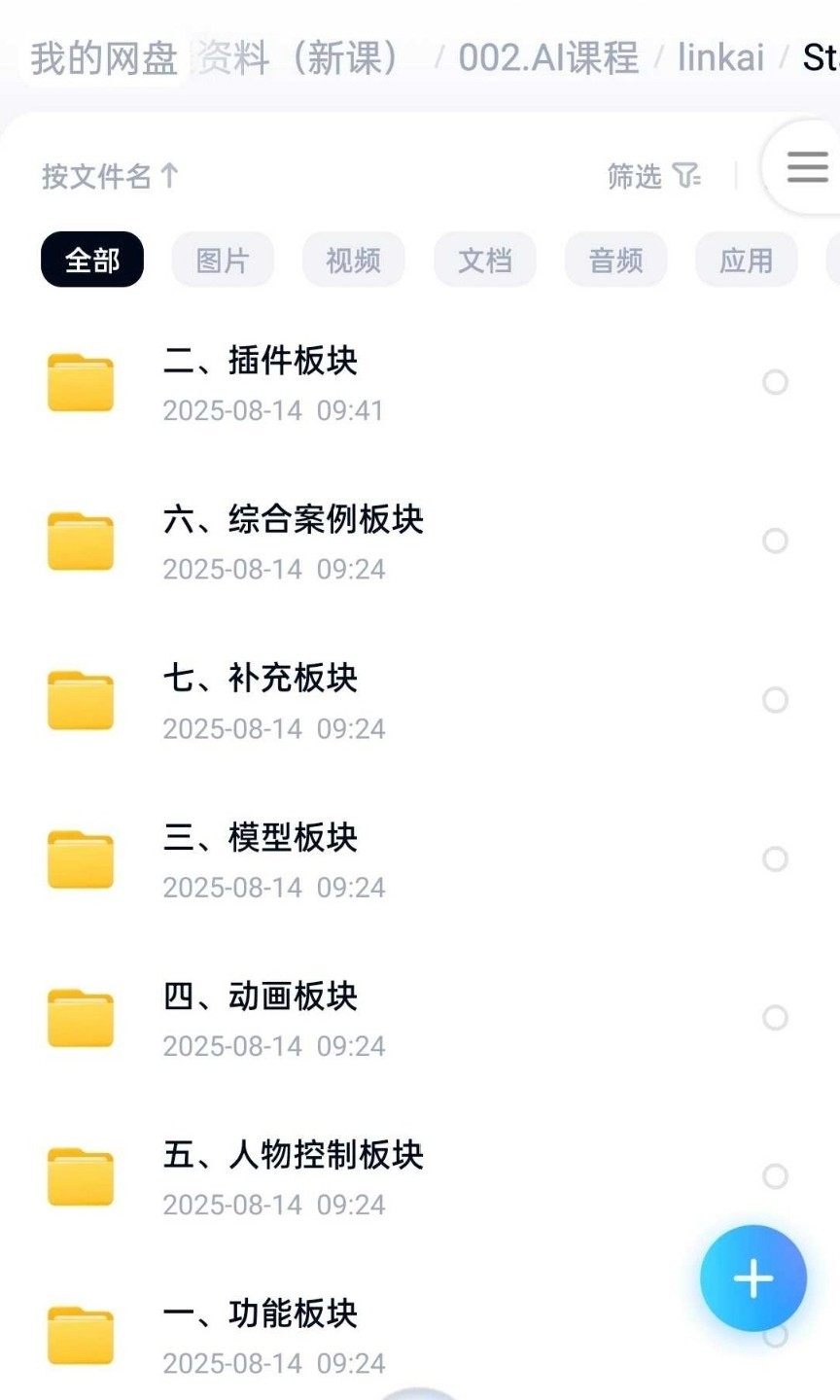Viewport: 840px width, 1400px height.
Task: Switch to the 文档 filter chip
Action: (x=484, y=261)
